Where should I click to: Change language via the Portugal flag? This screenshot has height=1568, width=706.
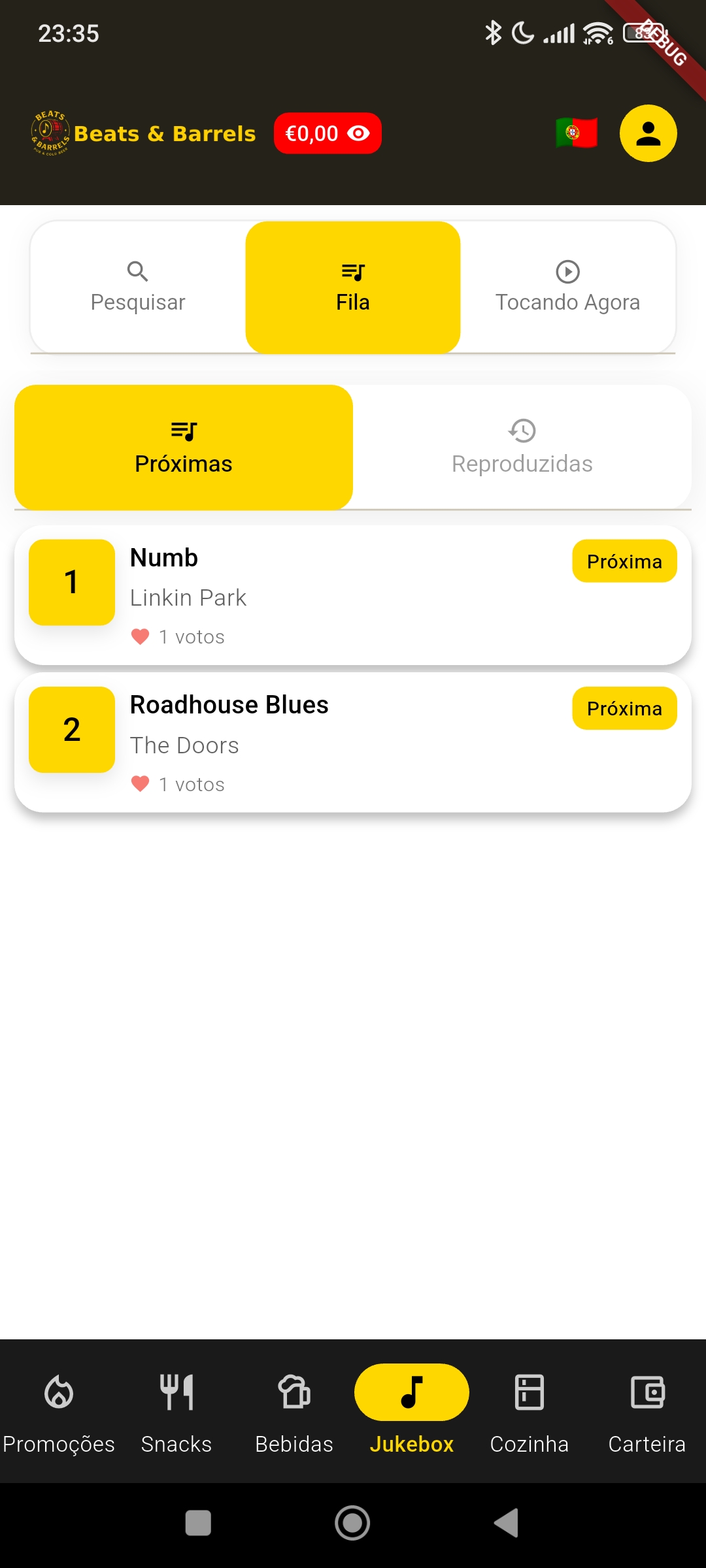(x=577, y=133)
